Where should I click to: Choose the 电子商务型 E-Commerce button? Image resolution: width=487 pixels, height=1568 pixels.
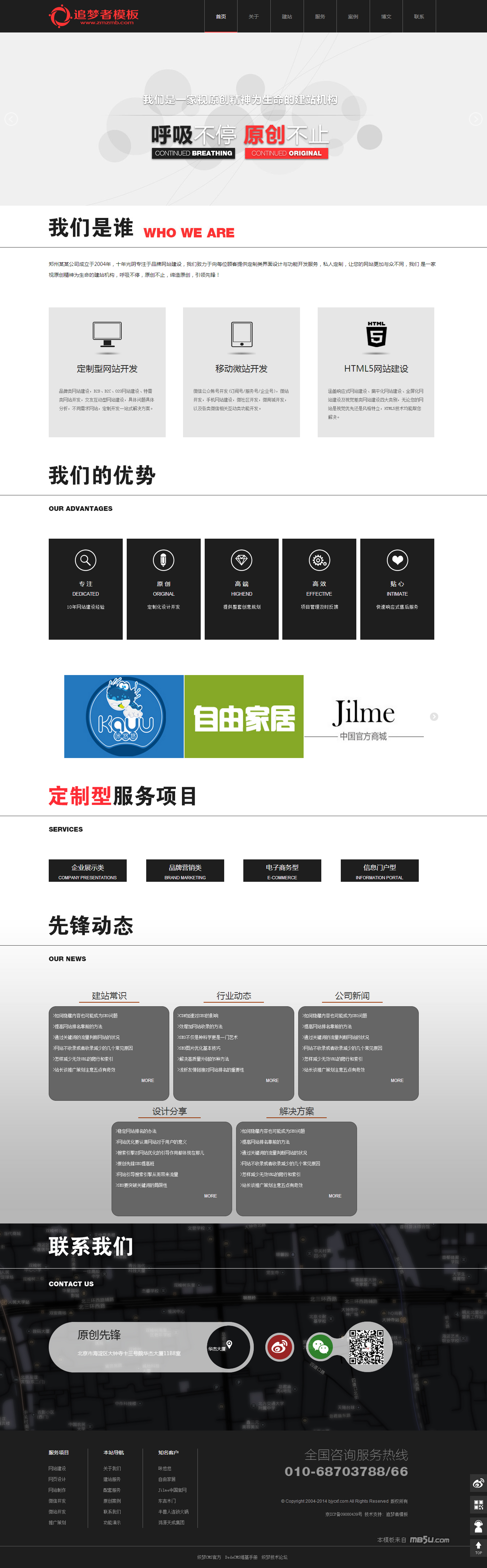coord(282,871)
